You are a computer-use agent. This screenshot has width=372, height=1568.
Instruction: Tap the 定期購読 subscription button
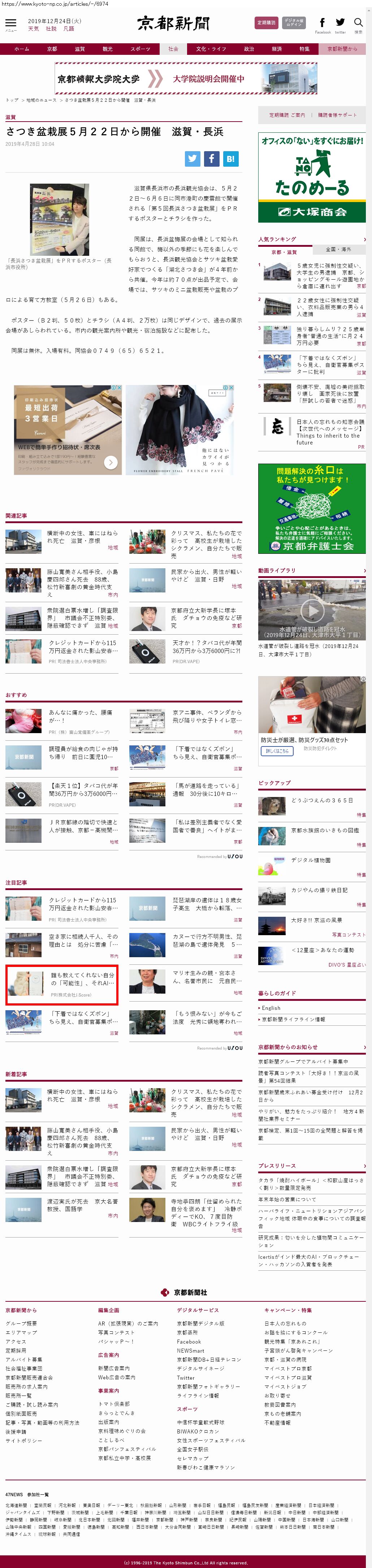pos(266,22)
